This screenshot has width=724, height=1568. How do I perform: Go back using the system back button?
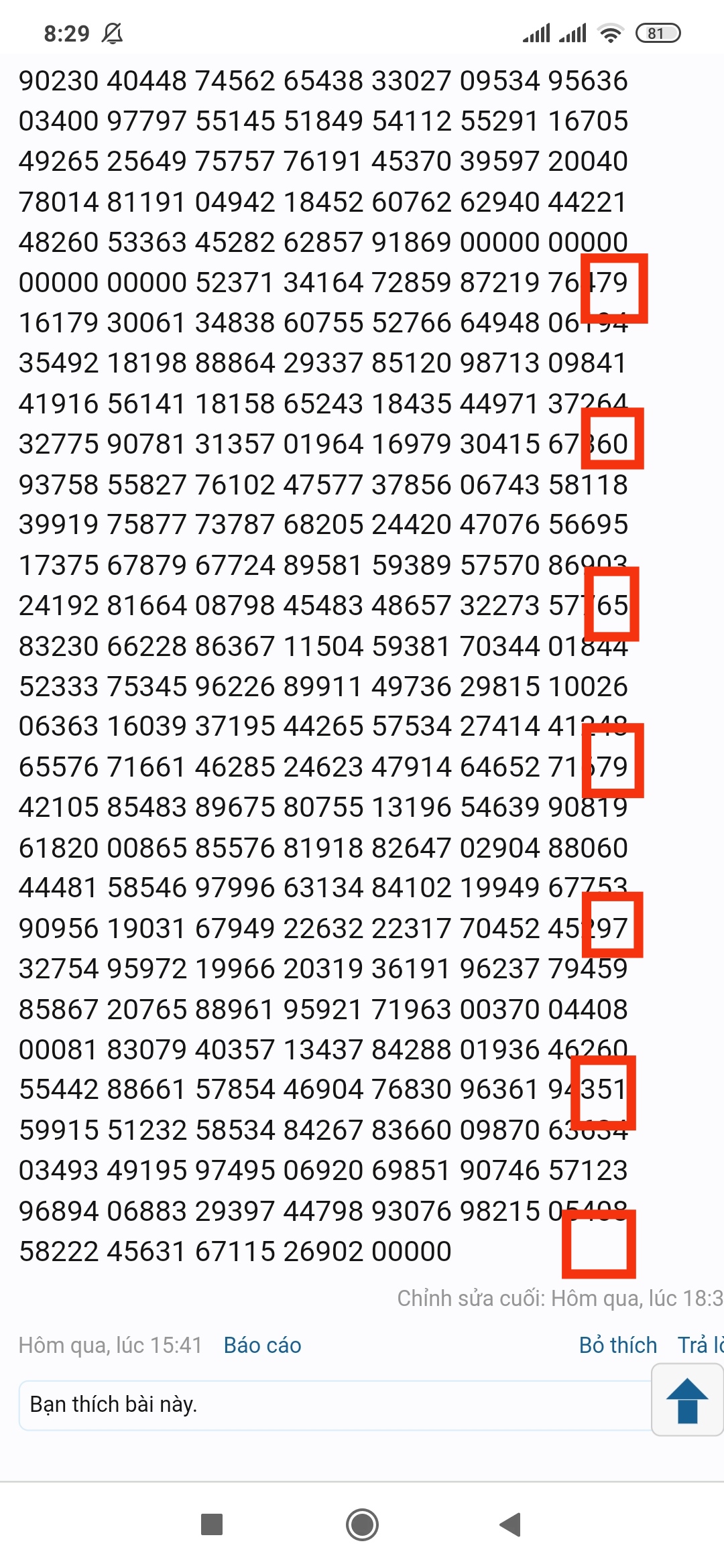click(510, 1524)
